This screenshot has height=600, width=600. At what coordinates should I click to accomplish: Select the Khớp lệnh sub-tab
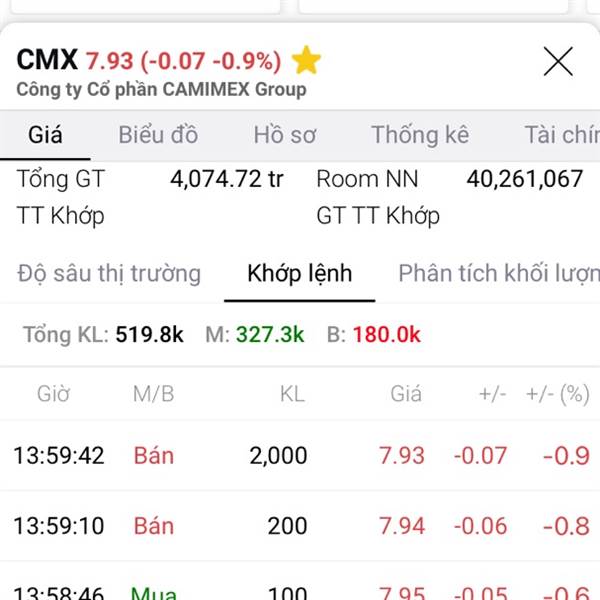(300, 273)
